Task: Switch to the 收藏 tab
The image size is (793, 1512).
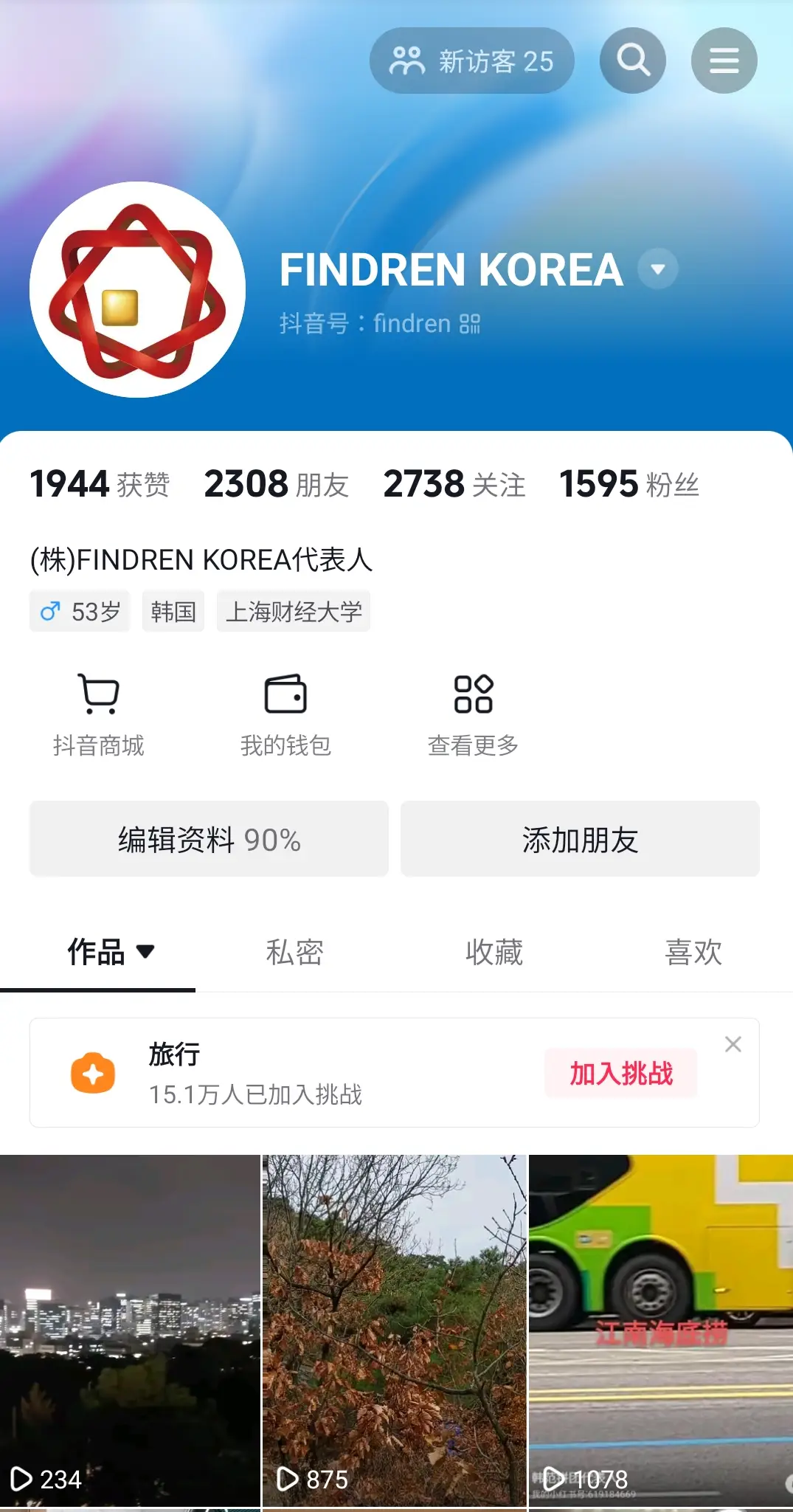Action: [495, 952]
